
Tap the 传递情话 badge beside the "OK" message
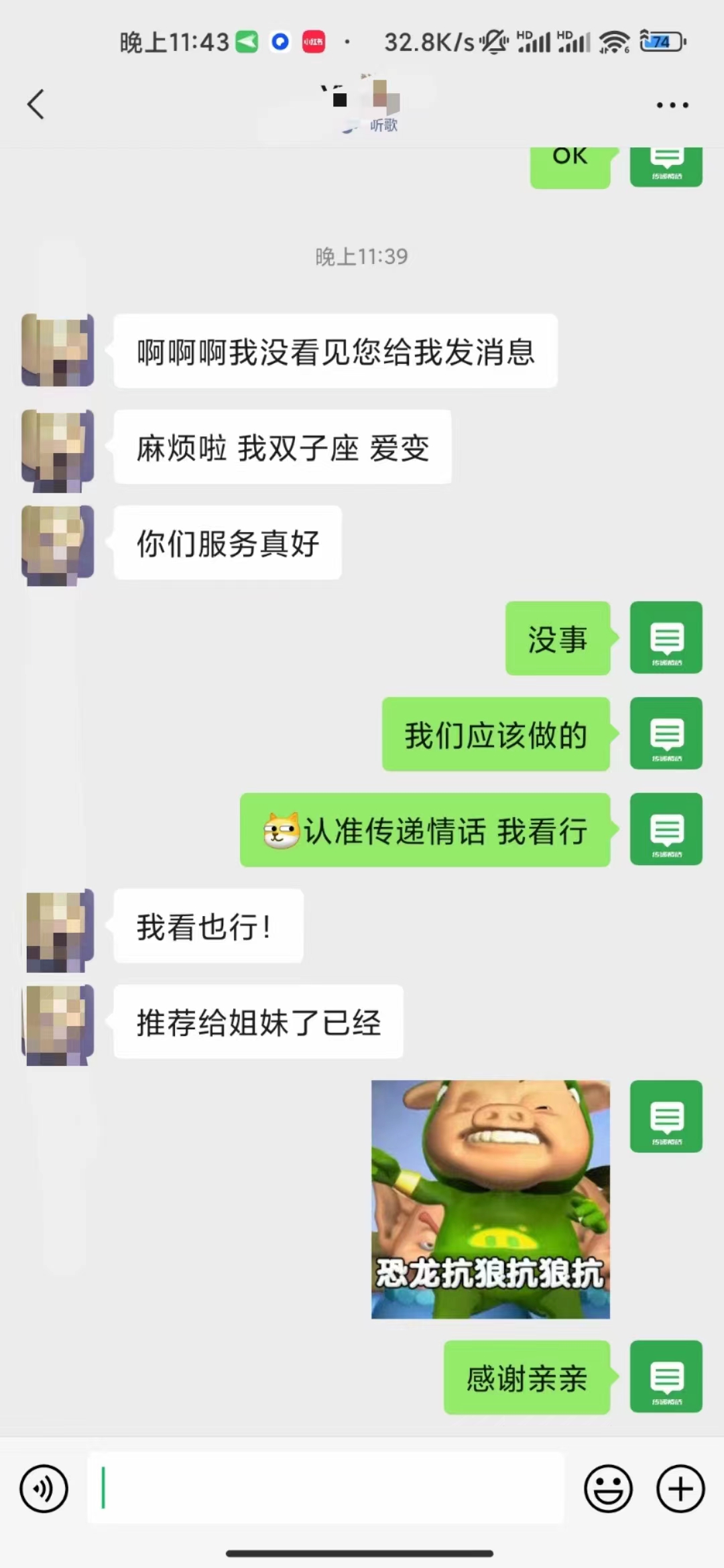click(x=666, y=163)
